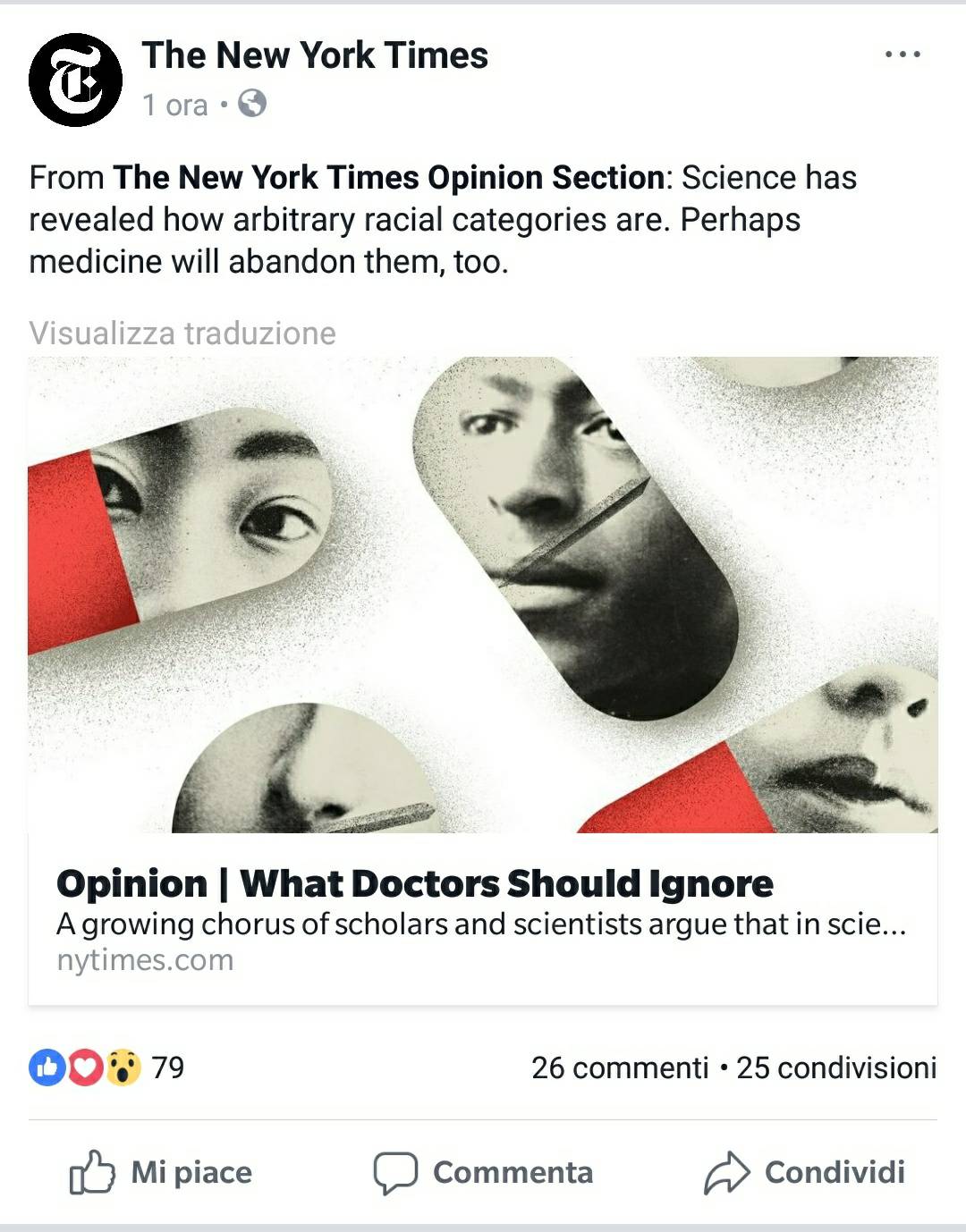View the list of 79 reactions
Viewport: 966px width, 1232px height.
(x=107, y=1067)
